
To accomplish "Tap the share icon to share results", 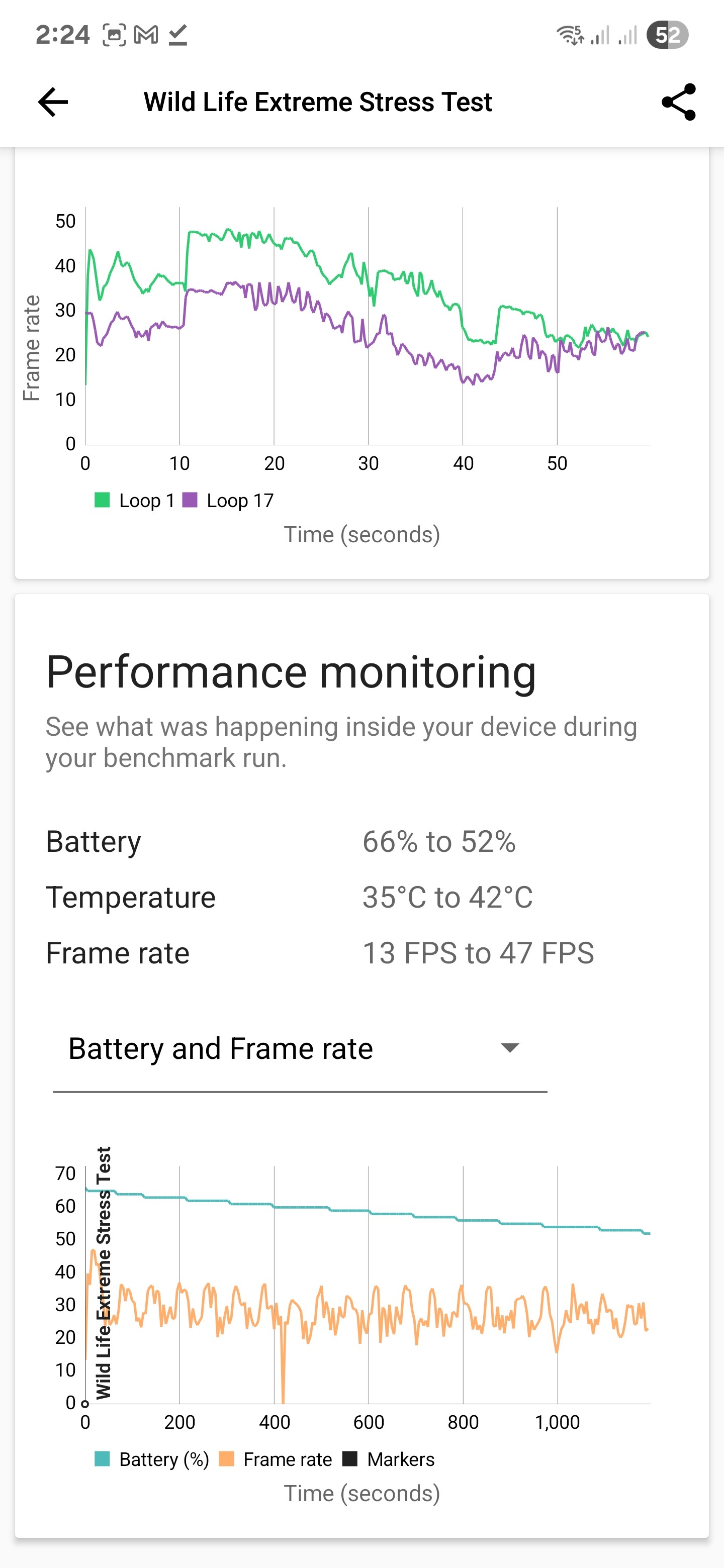I will coord(678,102).
